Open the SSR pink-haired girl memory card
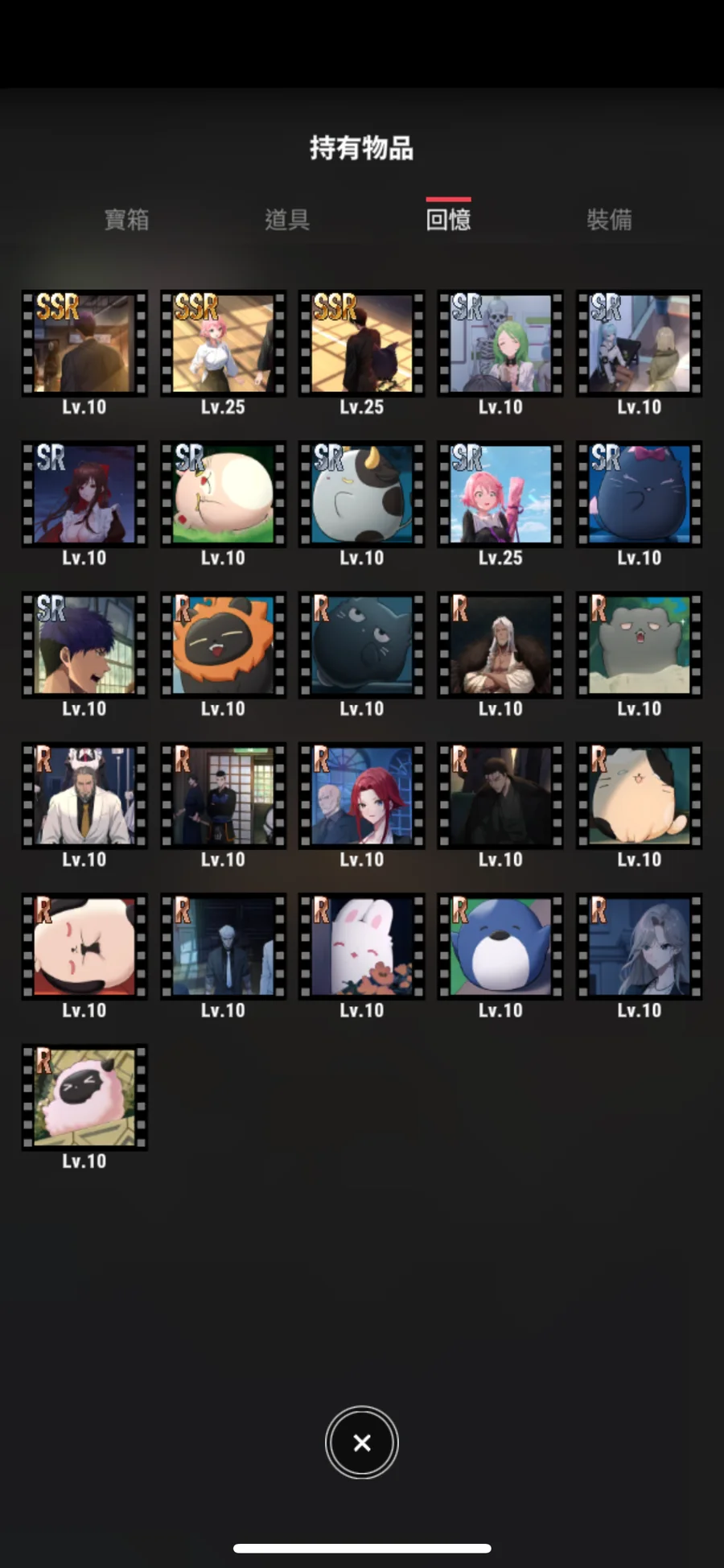This screenshot has height=1568, width=724. click(x=223, y=344)
